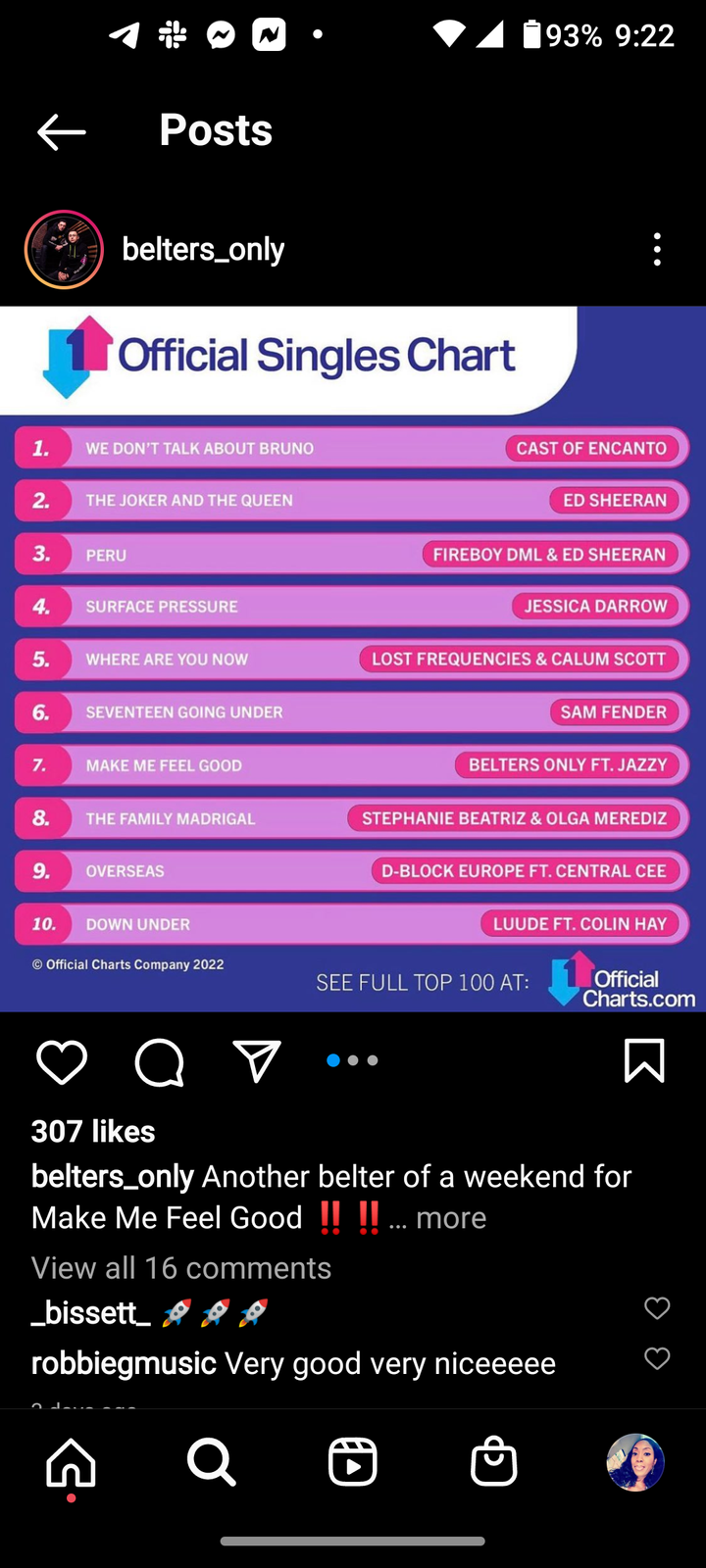The image size is (706, 1568).
Task: Open the belters_only profile picture
Action: 64,250
